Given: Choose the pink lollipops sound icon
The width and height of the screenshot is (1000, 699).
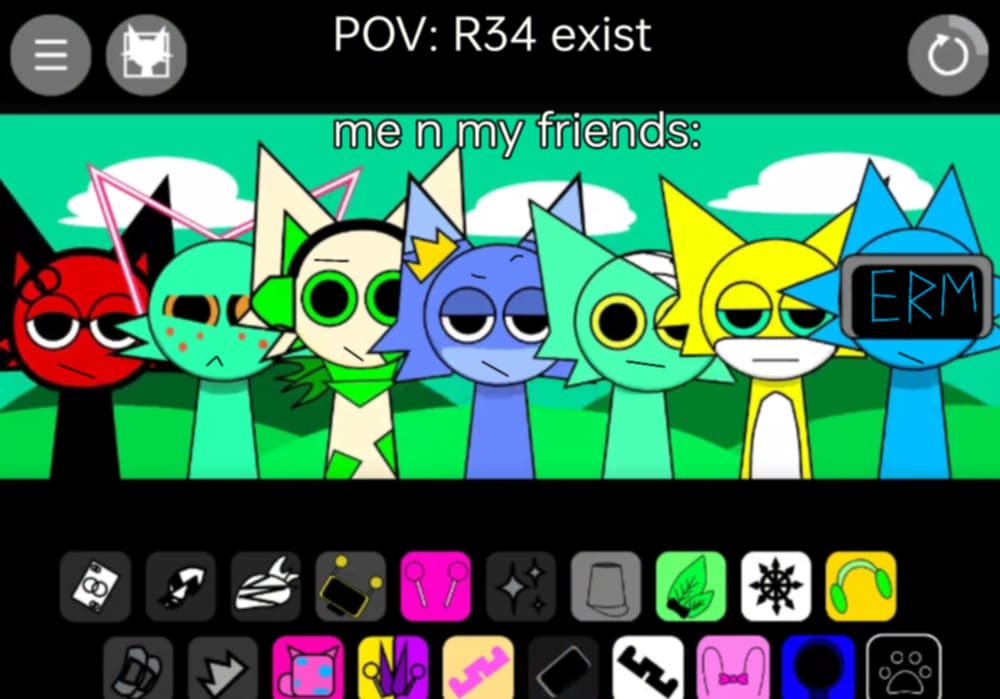Looking at the screenshot, I should click(436, 586).
